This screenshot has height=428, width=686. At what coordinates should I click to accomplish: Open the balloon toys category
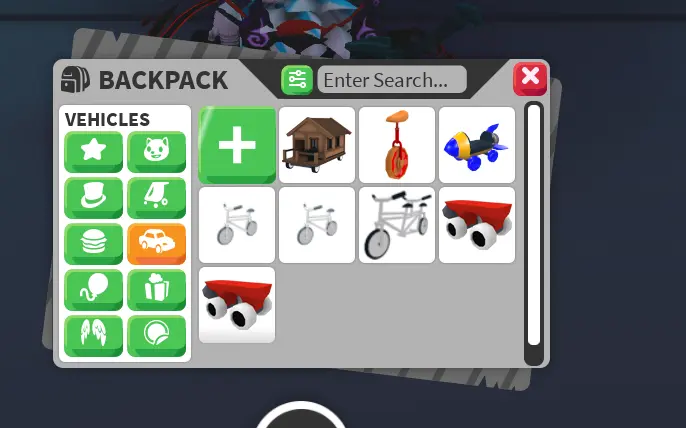point(94,290)
